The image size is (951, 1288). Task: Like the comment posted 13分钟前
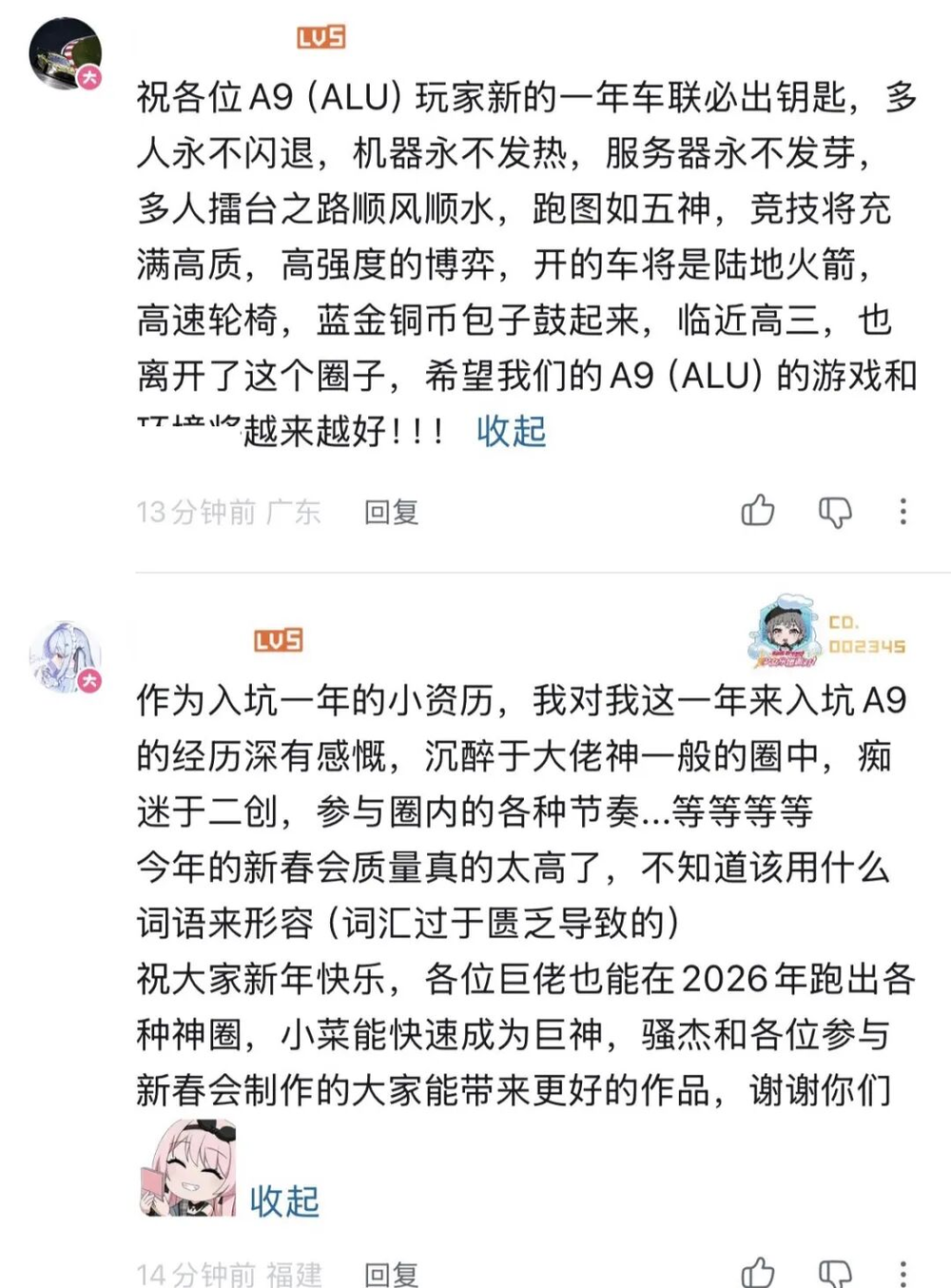[758, 511]
